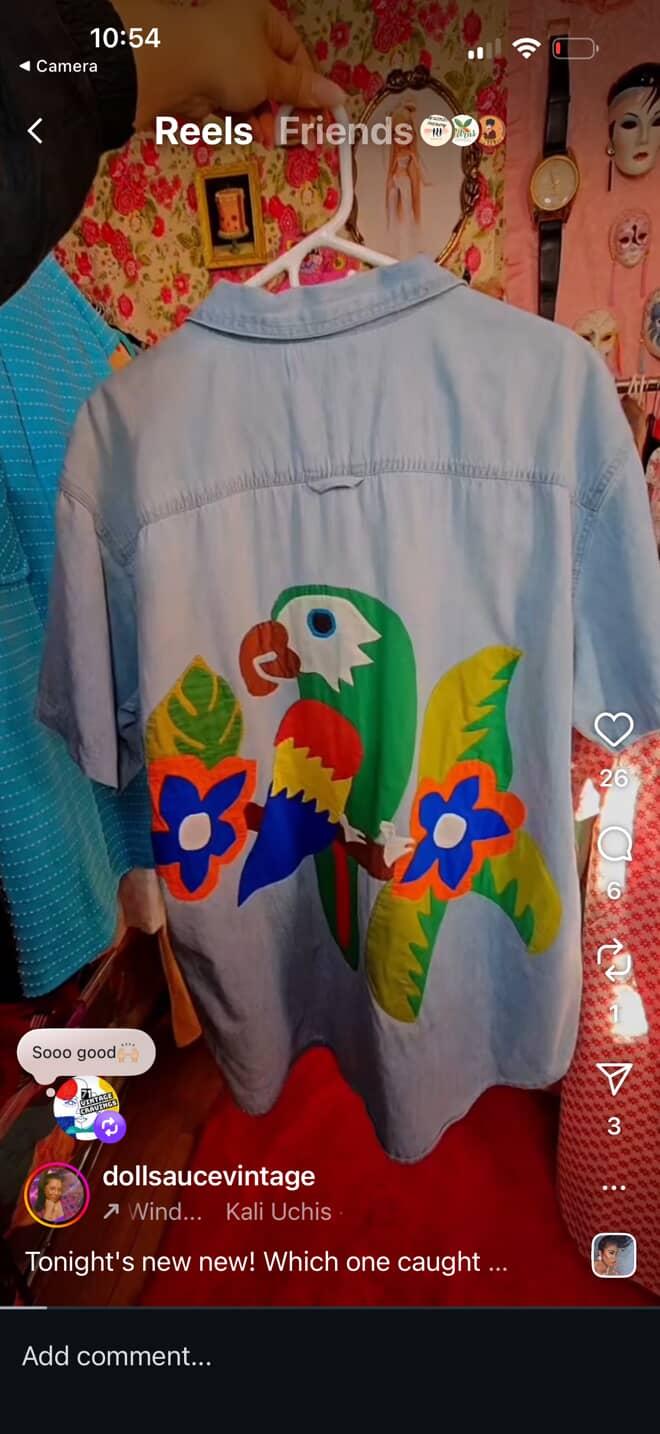Open the audio cover thumbnail
Viewport: 660px width, 1434px height.
[613, 1256]
